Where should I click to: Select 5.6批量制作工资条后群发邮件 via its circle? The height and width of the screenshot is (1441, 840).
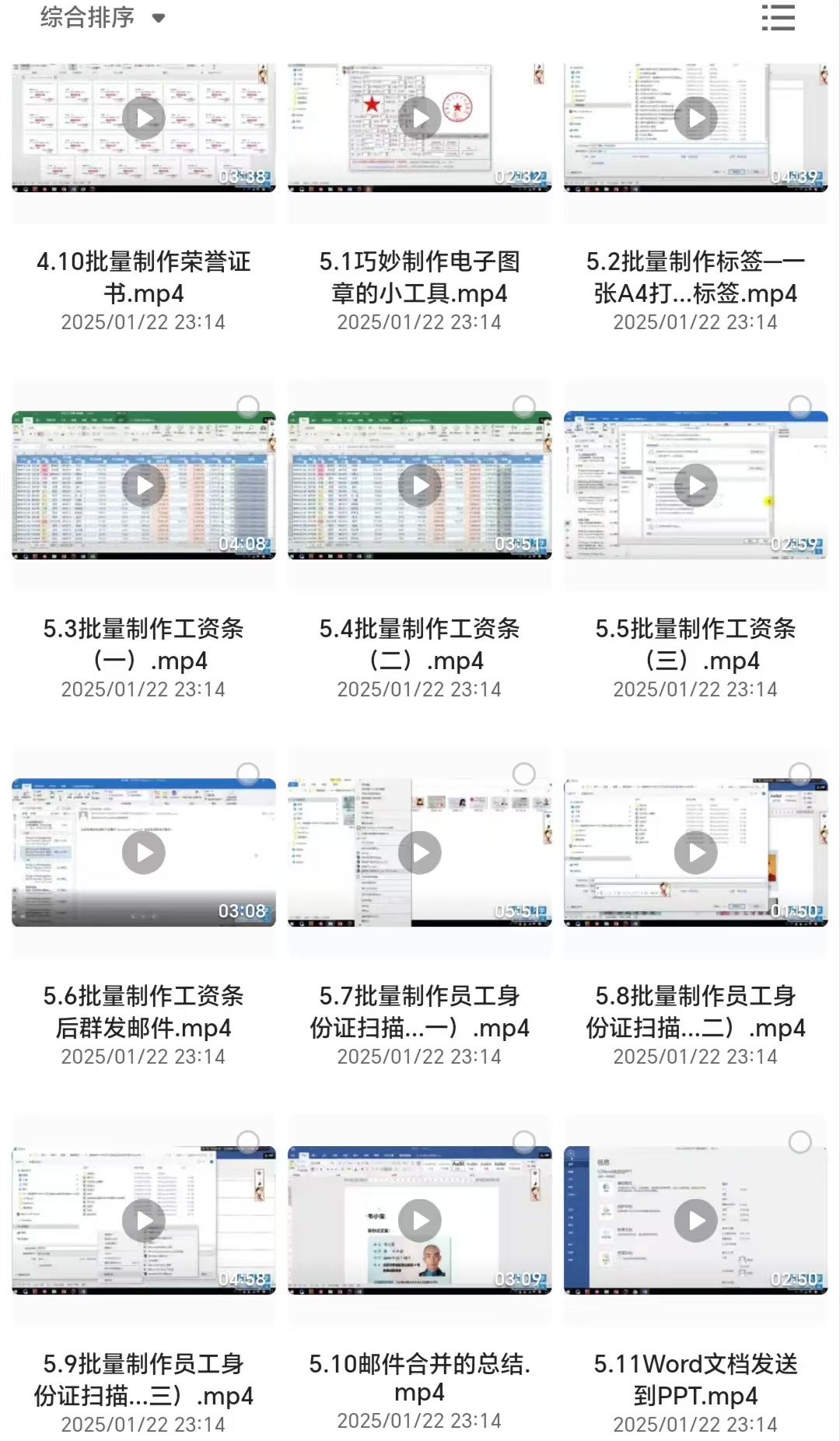(248, 773)
